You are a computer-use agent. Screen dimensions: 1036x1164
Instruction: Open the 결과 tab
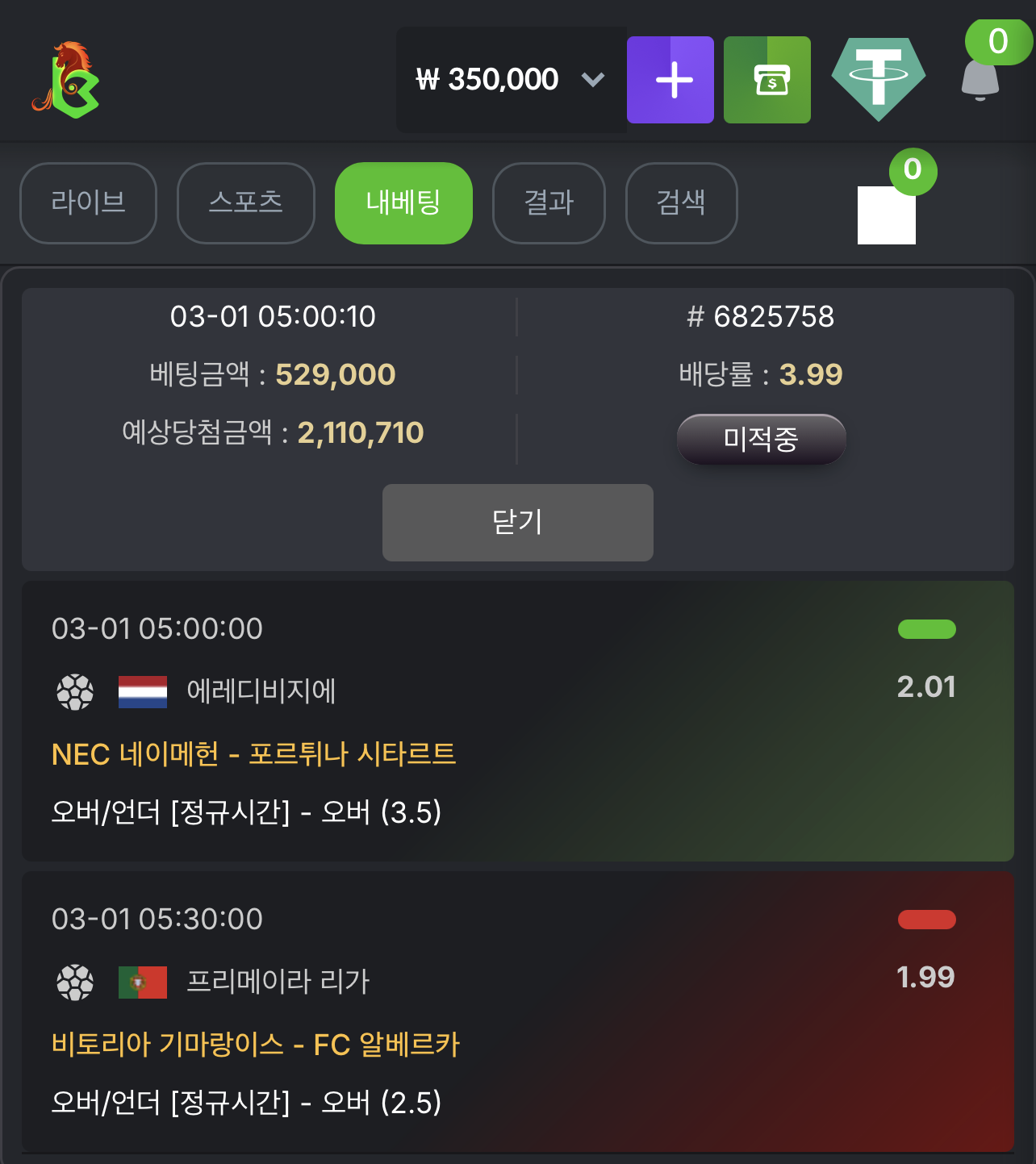tap(549, 203)
